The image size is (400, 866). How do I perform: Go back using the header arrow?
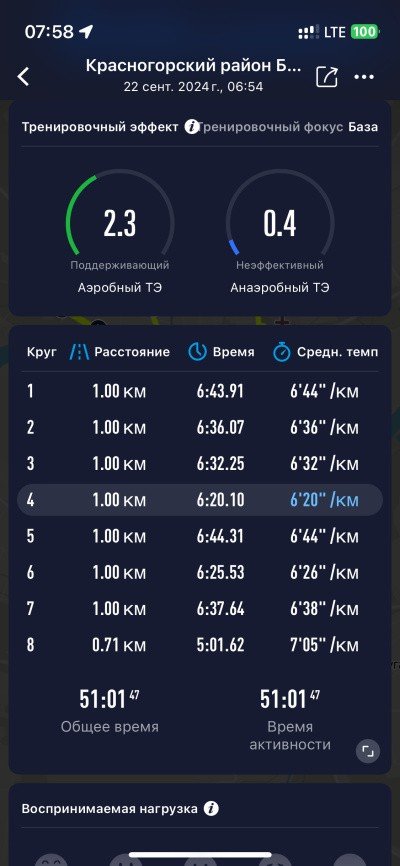(x=23, y=77)
